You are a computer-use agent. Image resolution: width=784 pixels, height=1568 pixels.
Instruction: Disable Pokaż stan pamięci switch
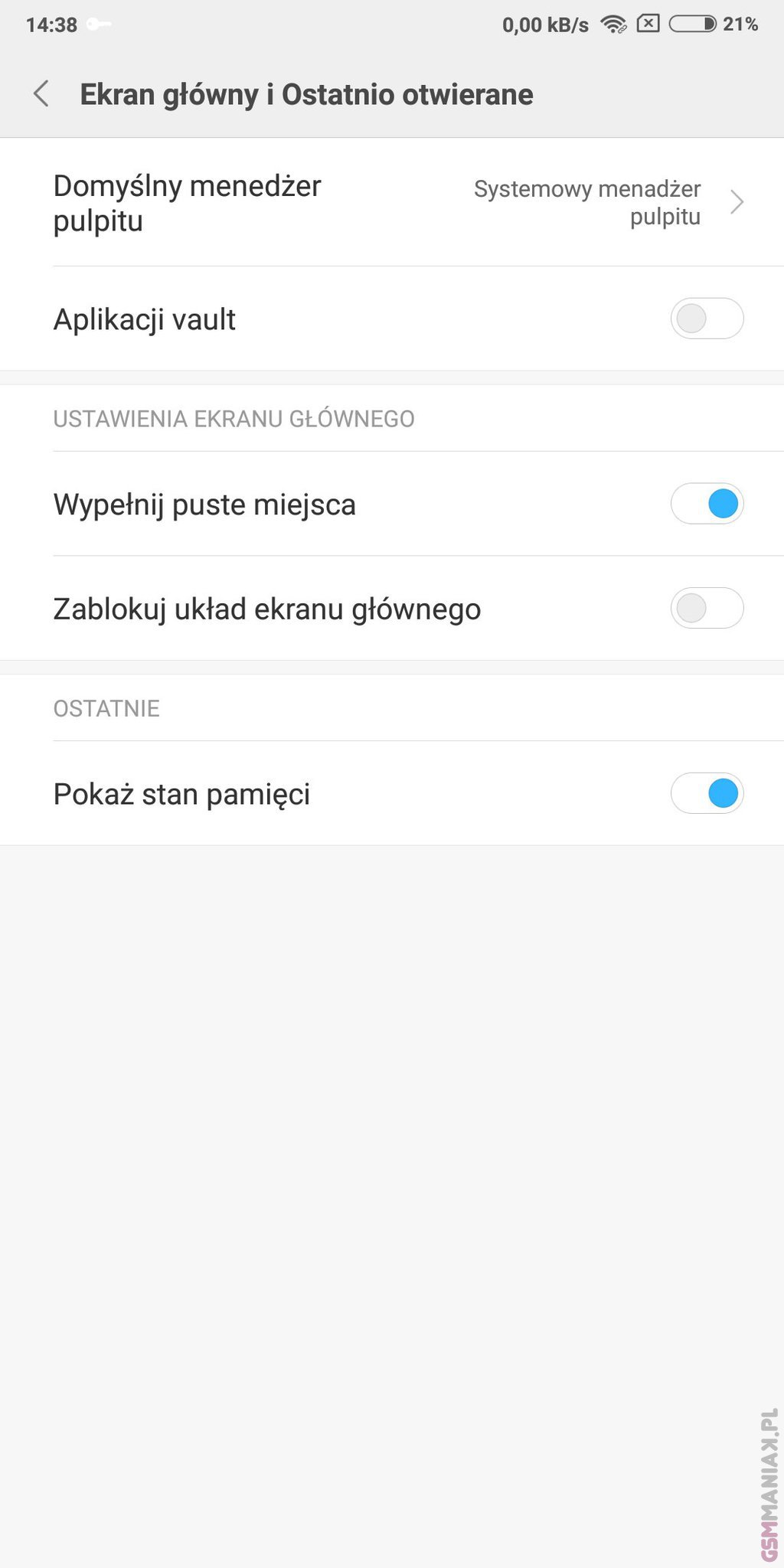pyautogui.click(x=707, y=793)
